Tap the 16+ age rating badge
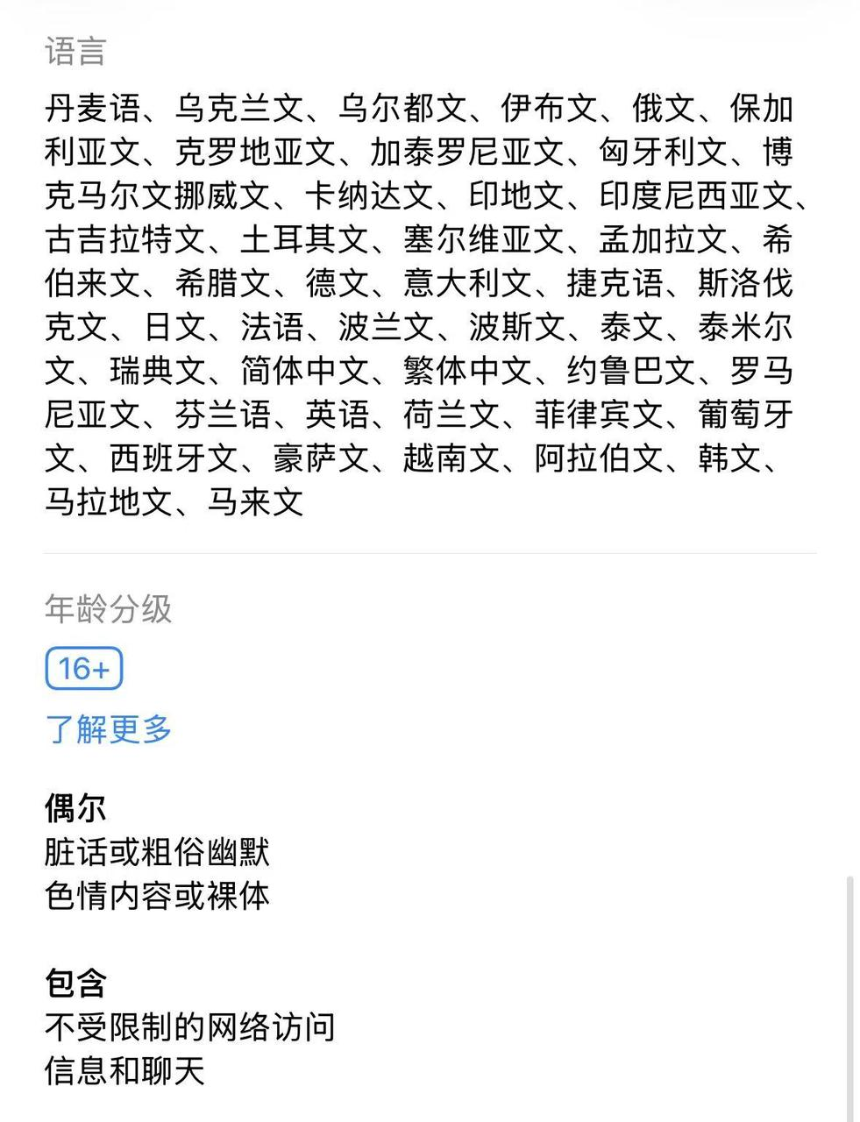 [84, 668]
